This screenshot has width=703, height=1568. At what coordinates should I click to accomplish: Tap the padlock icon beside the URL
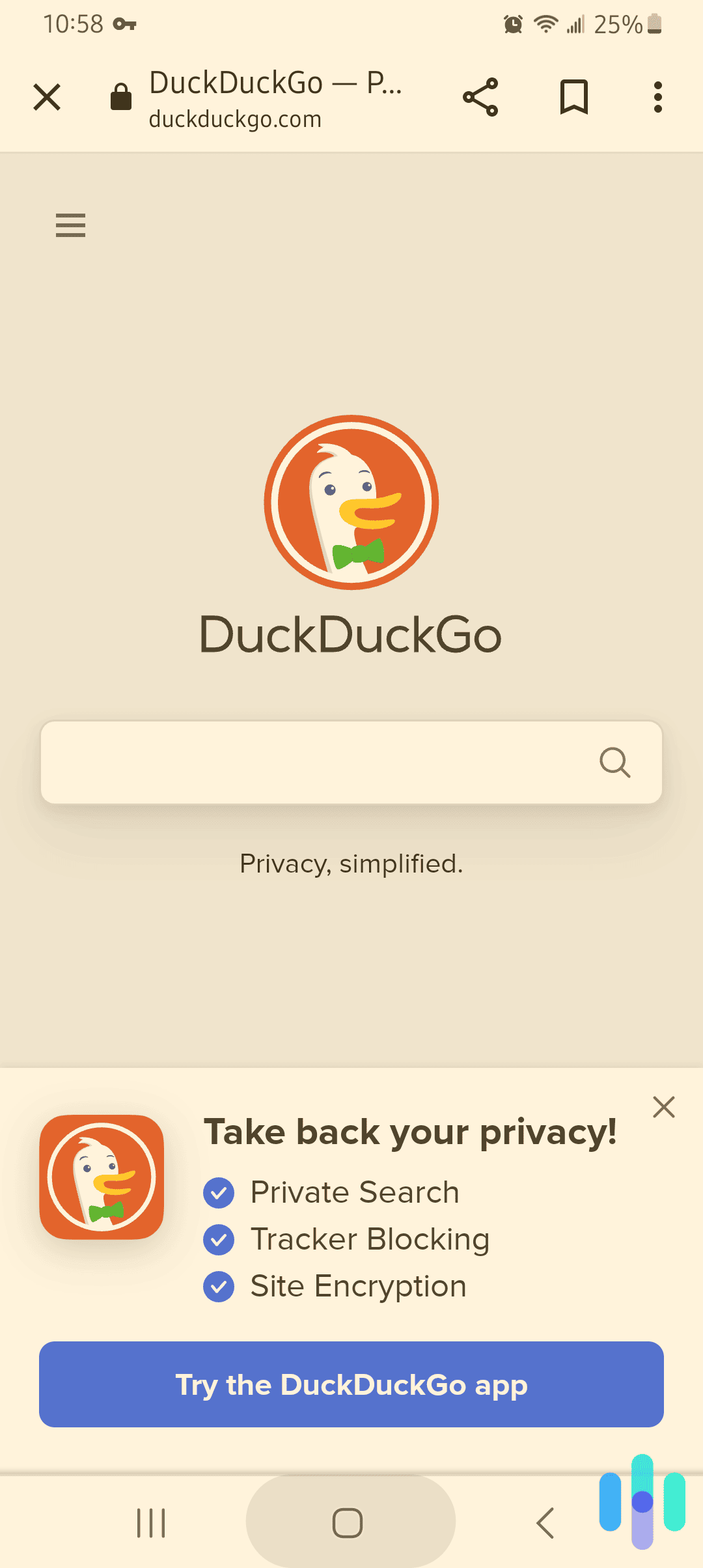121,96
